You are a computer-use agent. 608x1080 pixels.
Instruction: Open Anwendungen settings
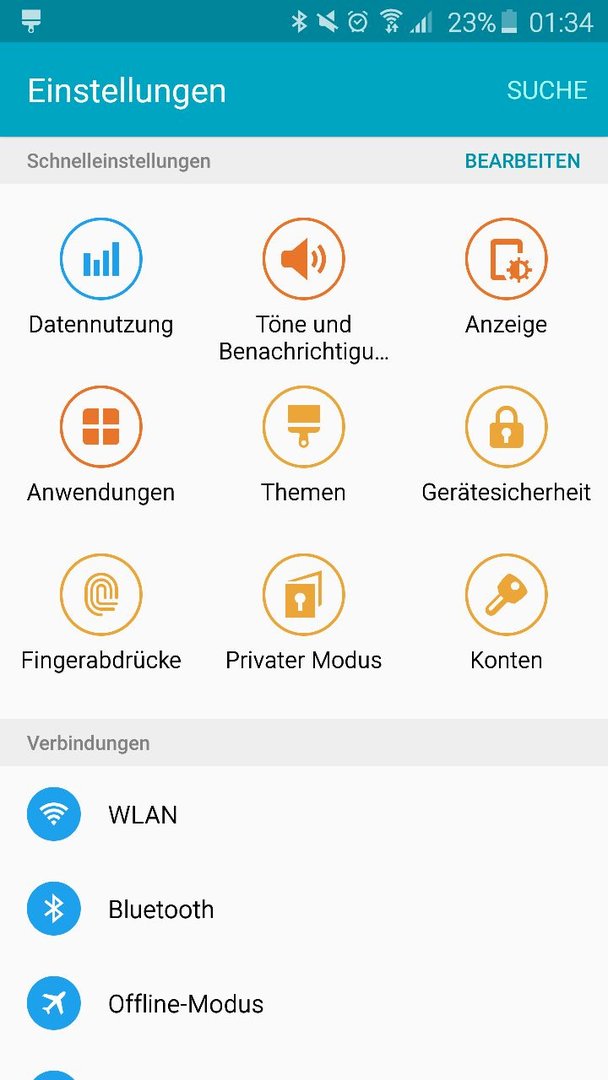[101, 446]
